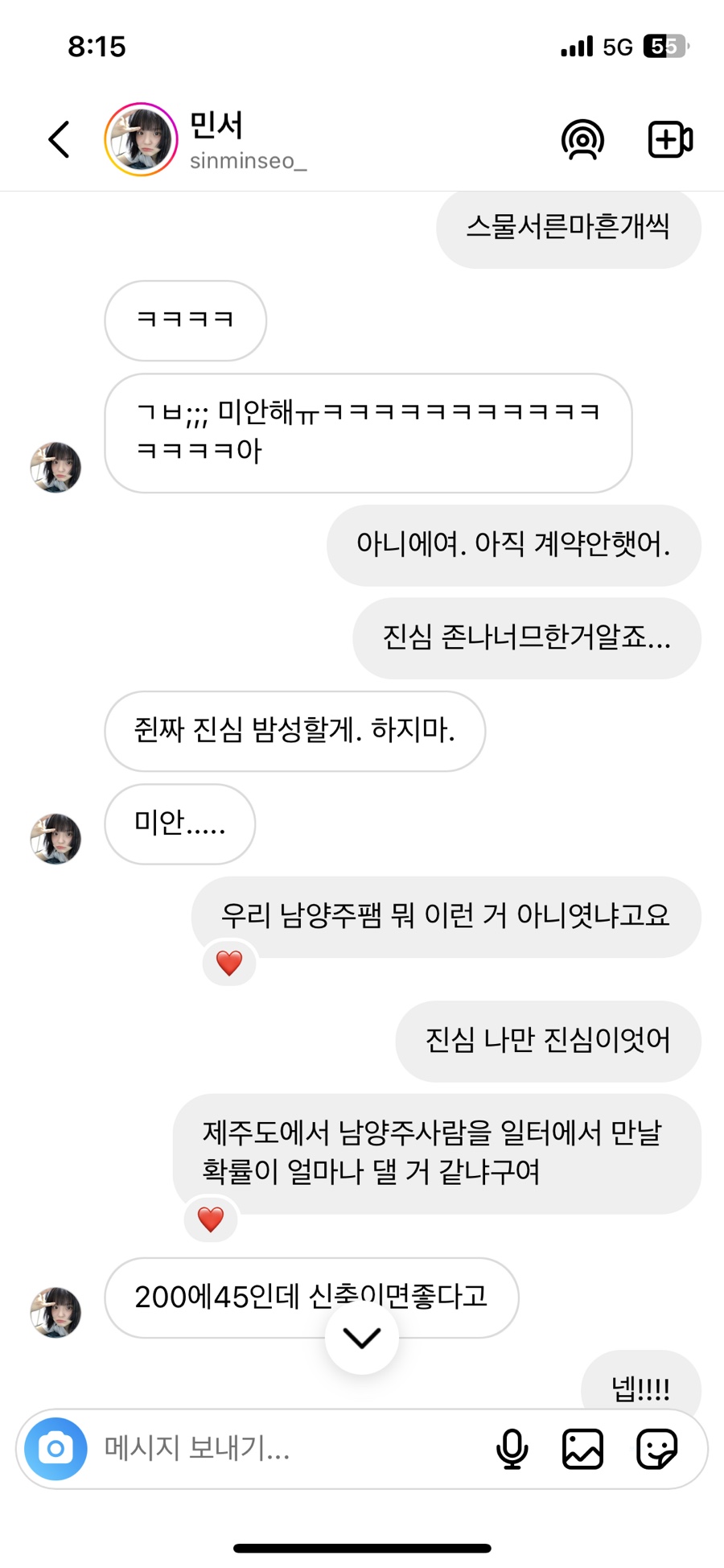Tap 민서's avatar beside 미안..... message

pyautogui.click(x=56, y=838)
